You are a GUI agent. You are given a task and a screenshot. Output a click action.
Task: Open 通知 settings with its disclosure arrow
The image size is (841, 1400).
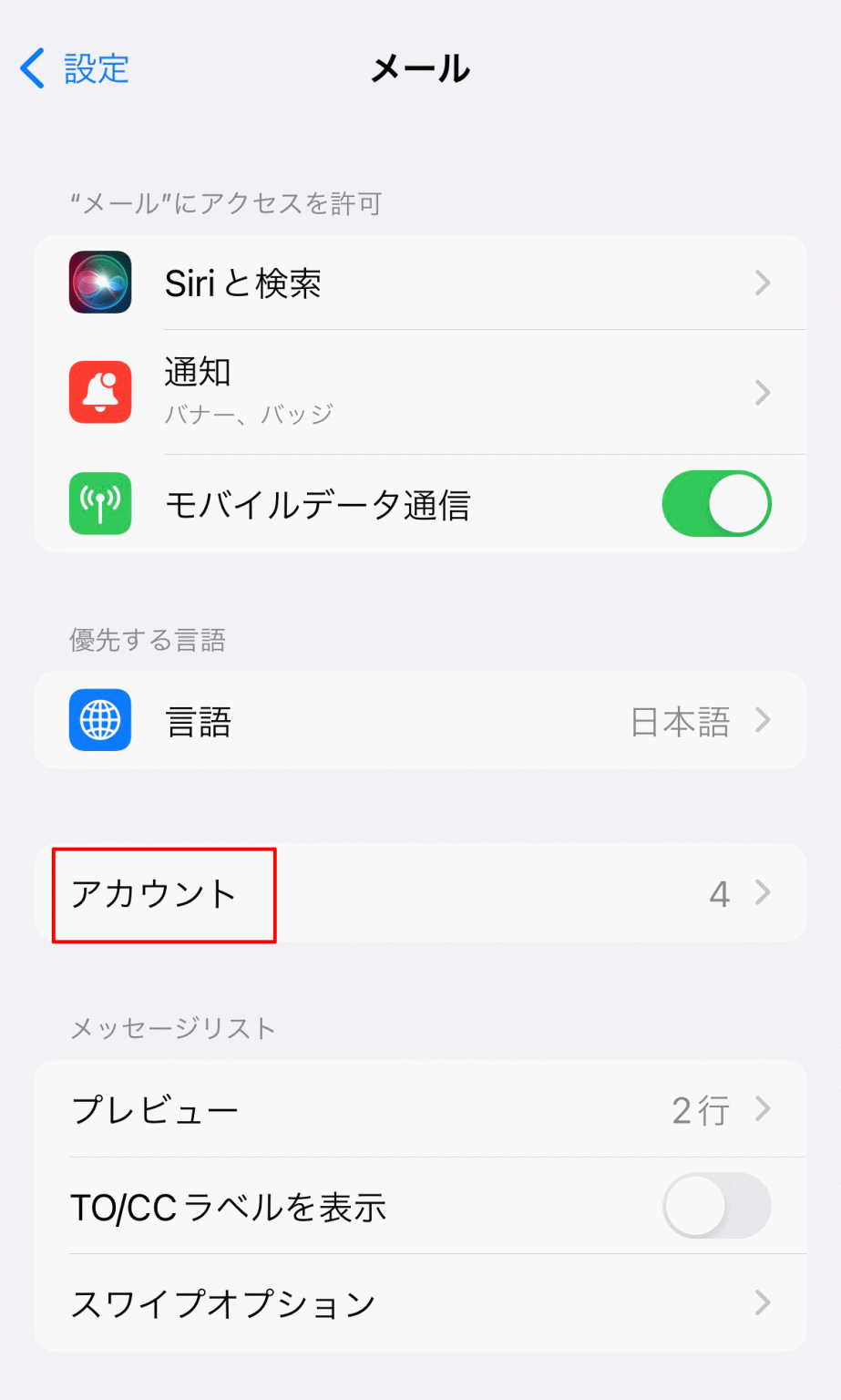(x=765, y=393)
